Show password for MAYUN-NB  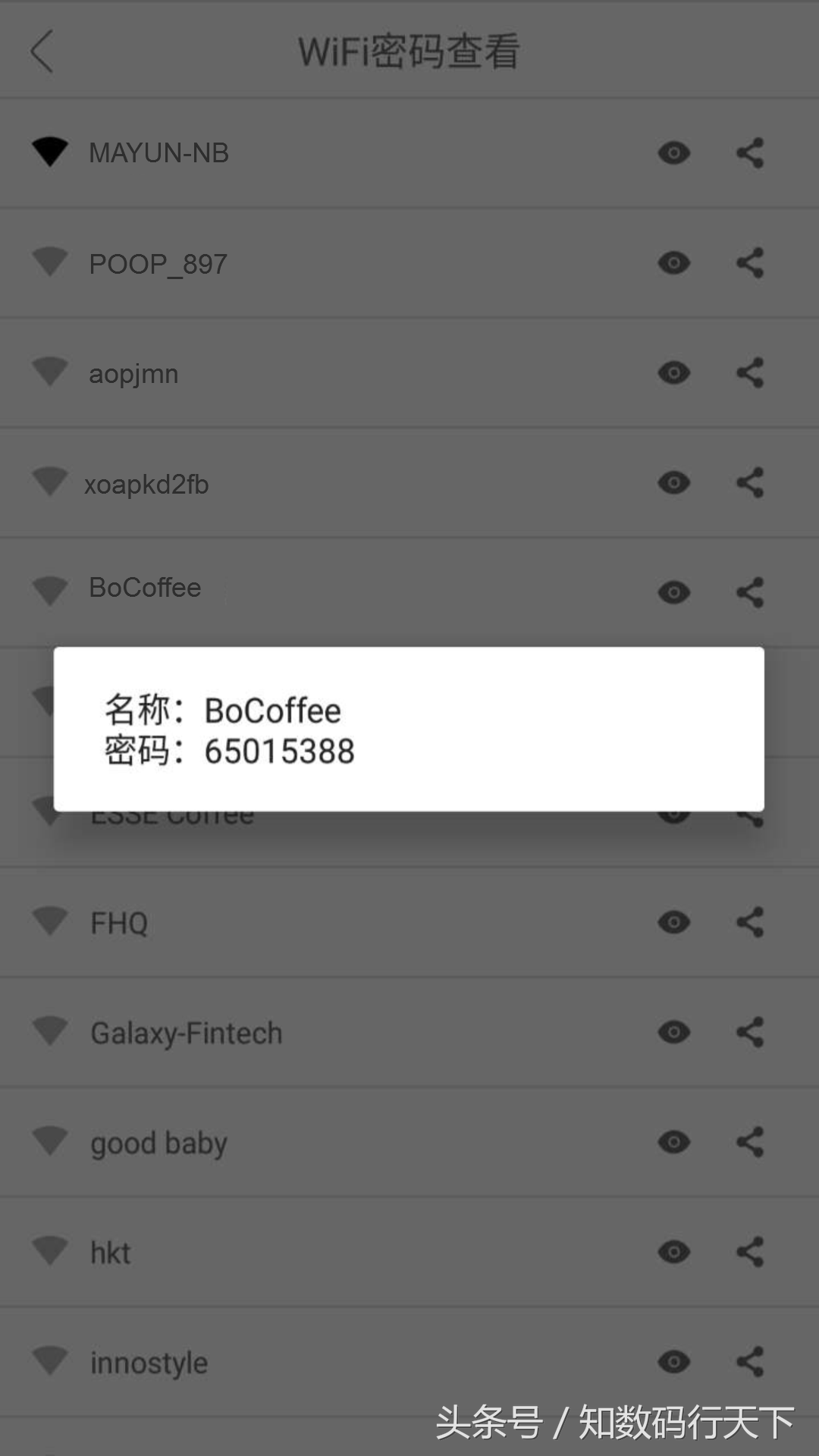(x=673, y=153)
